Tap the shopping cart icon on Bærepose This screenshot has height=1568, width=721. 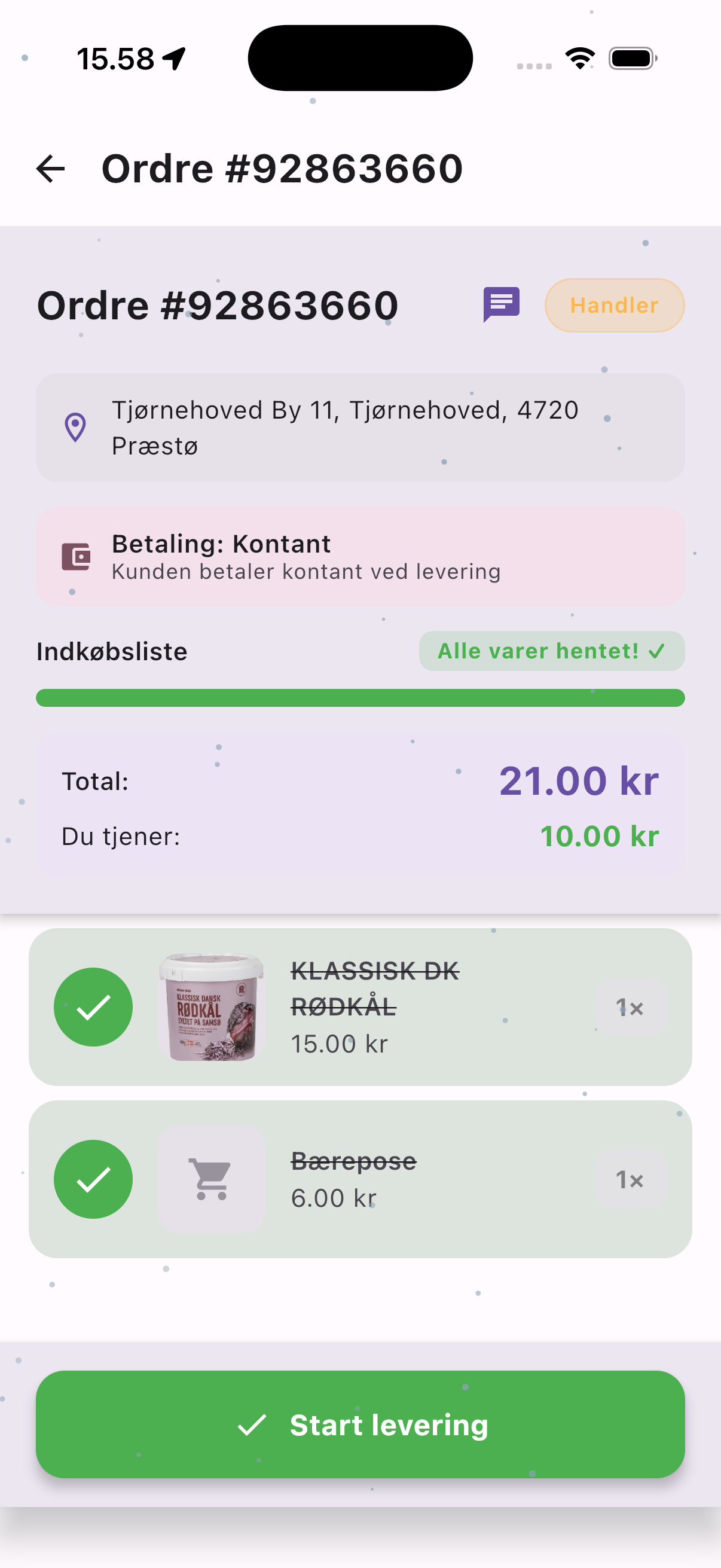tap(212, 1179)
